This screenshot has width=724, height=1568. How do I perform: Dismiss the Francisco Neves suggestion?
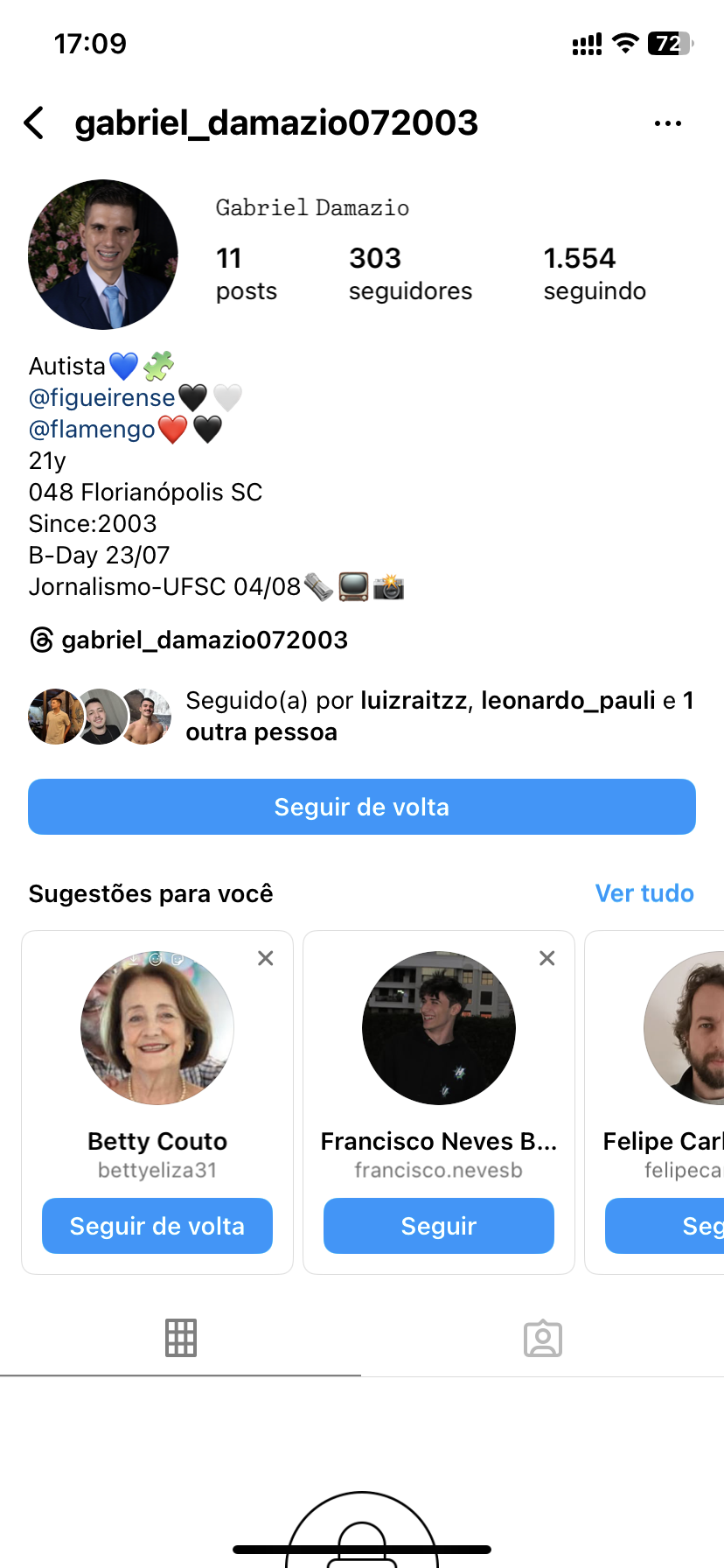(x=547, y=958)
